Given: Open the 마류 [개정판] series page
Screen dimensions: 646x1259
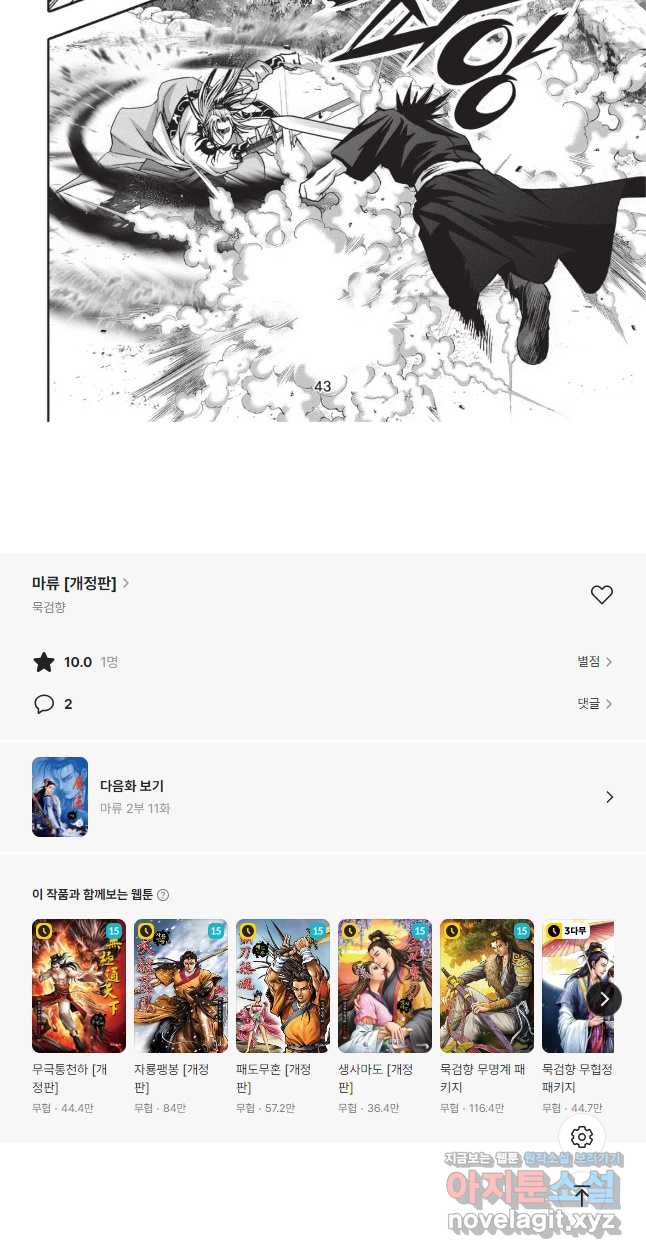Looking at the screenshot, I should pyautogui.click(x=80, y=583).
